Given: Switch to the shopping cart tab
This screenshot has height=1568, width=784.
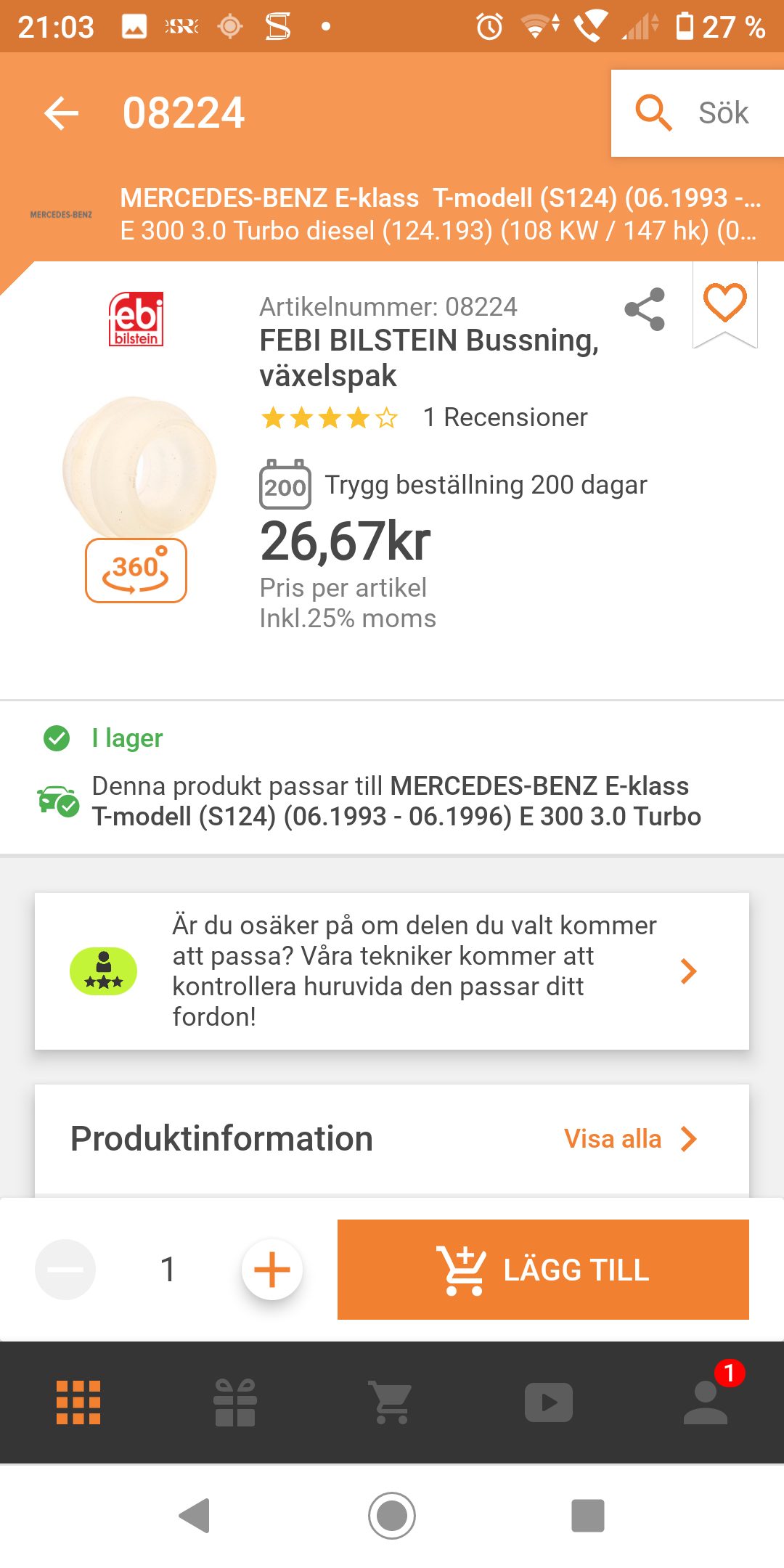Looking at the screenshot, I should (x=392, y=1402).
